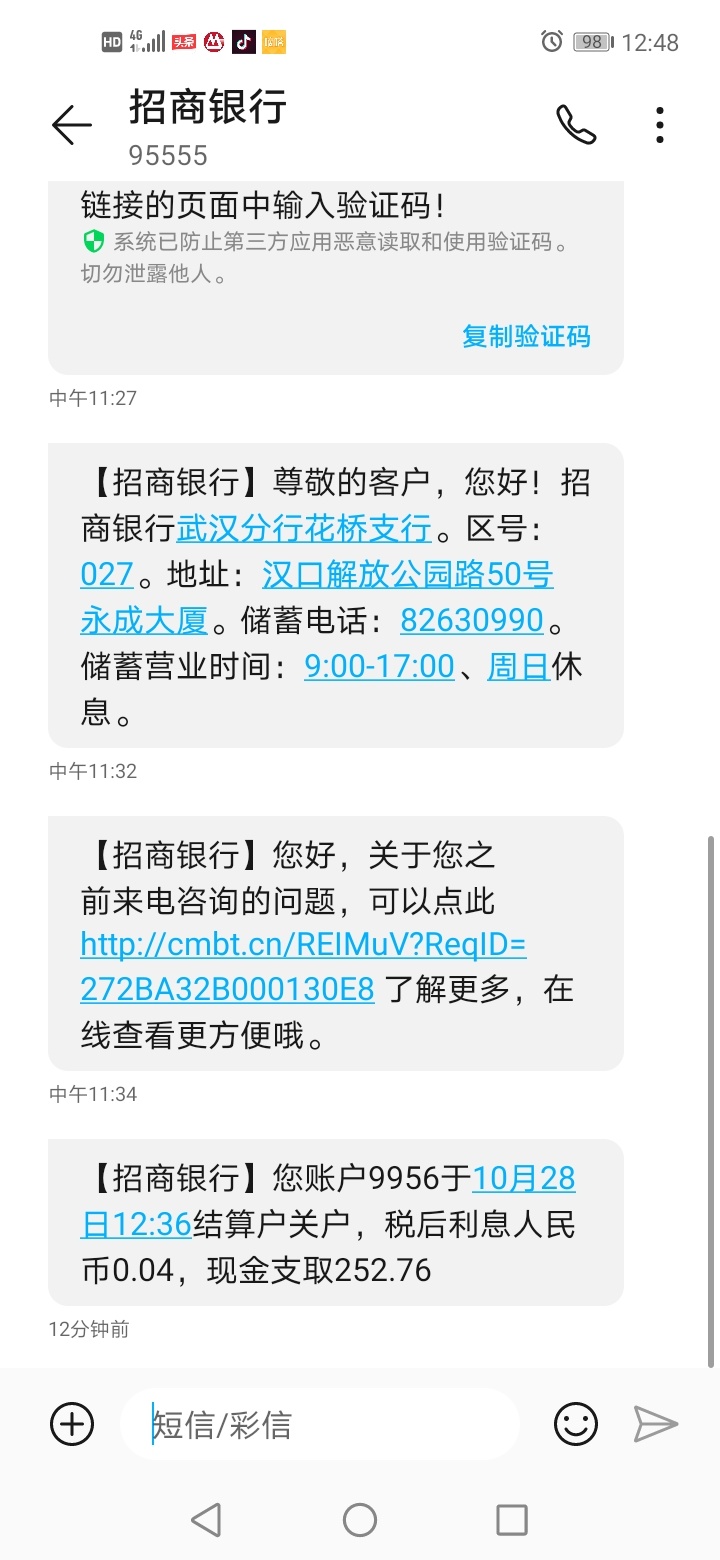The width and height of the screenshot is (720, 1560).
Task: Open the three-dot overflow menu
Action: (x=660, y=125)
